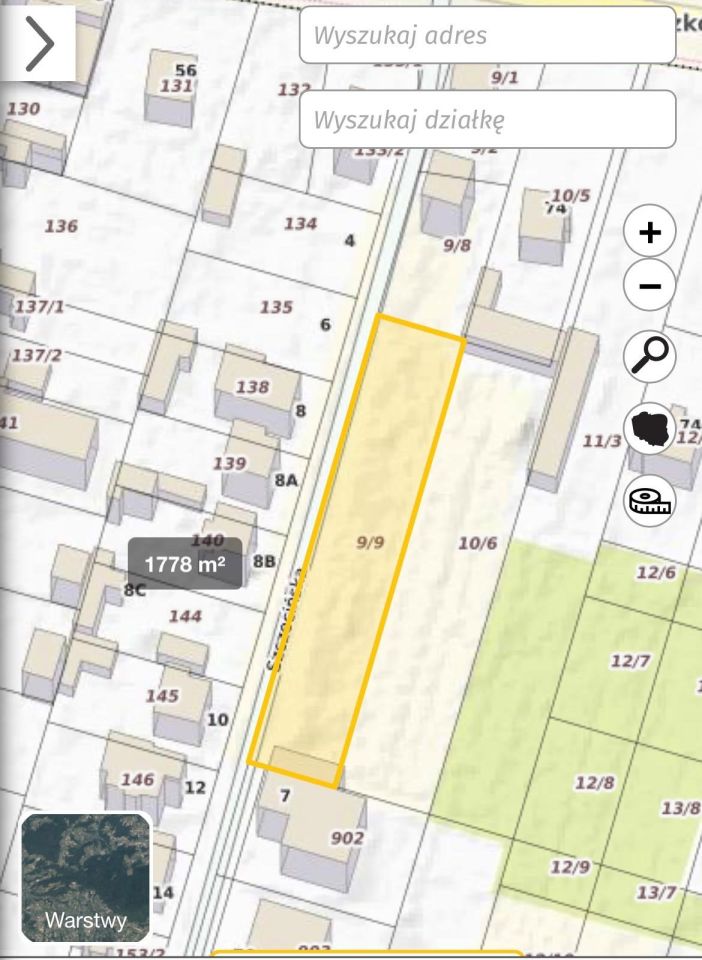Screen dimensions: 702x960
Task: Zoom in on the map
Action: coord(650,233)
